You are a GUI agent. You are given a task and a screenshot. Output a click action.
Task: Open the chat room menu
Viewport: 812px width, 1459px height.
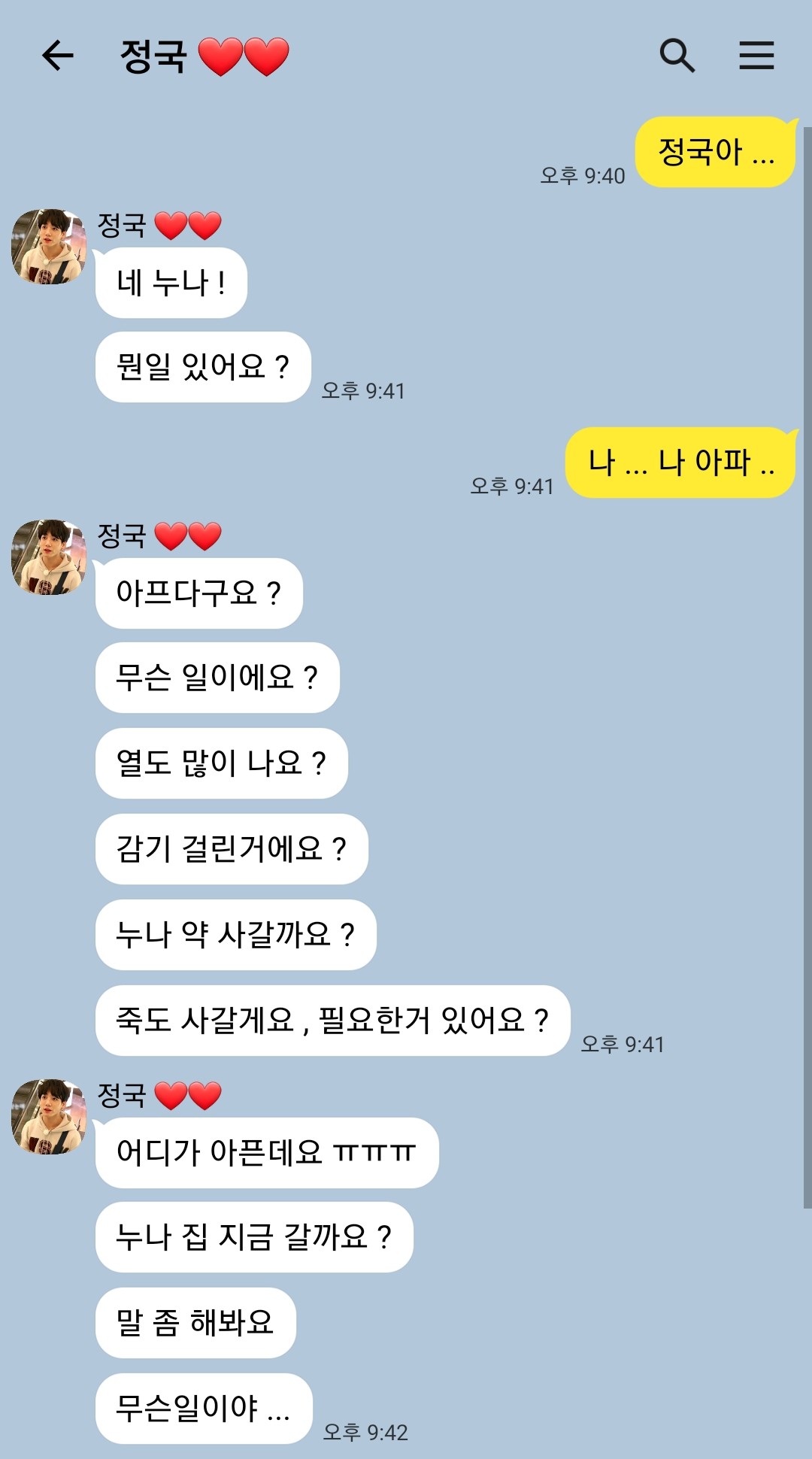[x=756, y=56]
